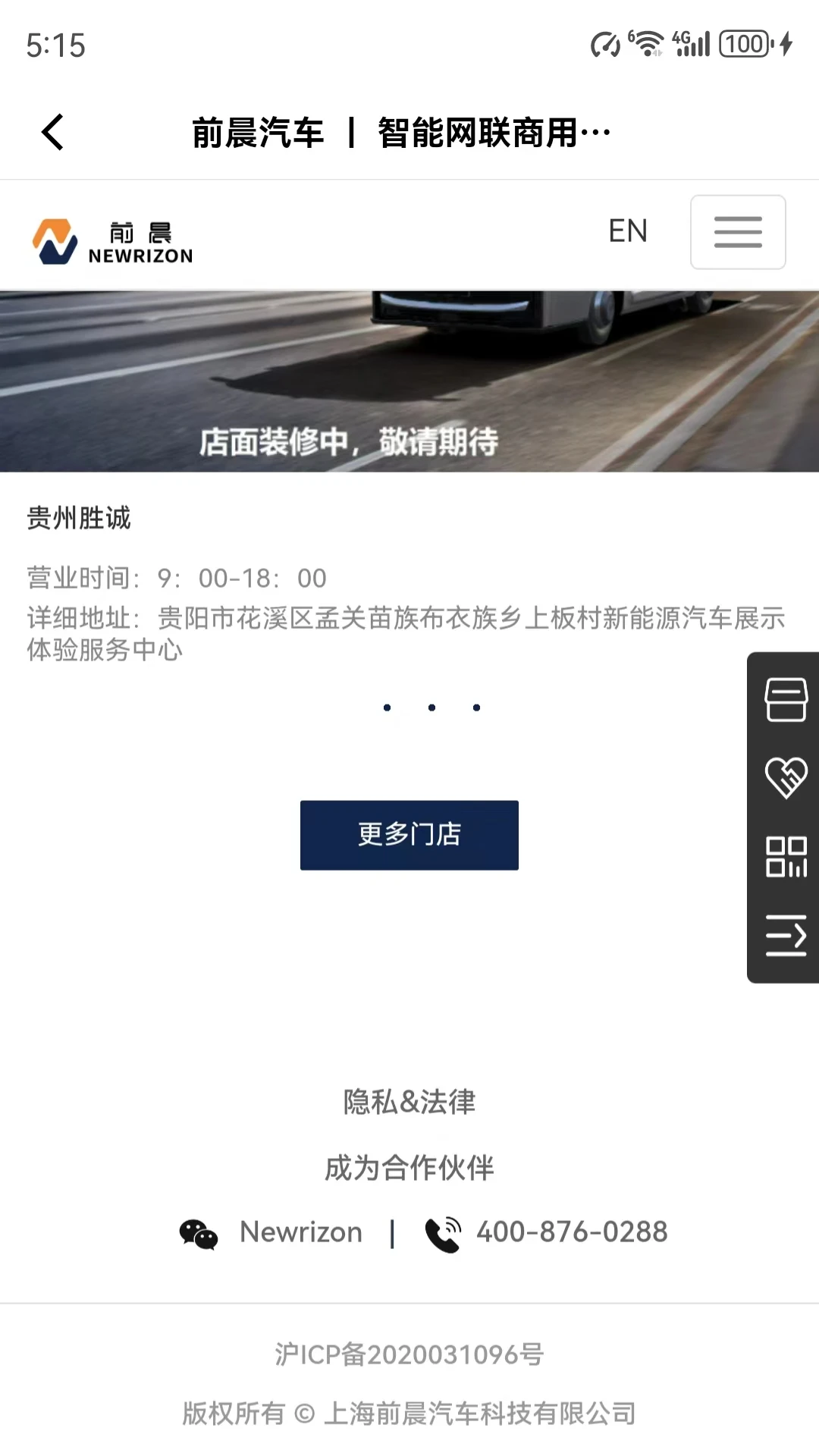Open the 店面装修中 store banner image

coord(409,381)
